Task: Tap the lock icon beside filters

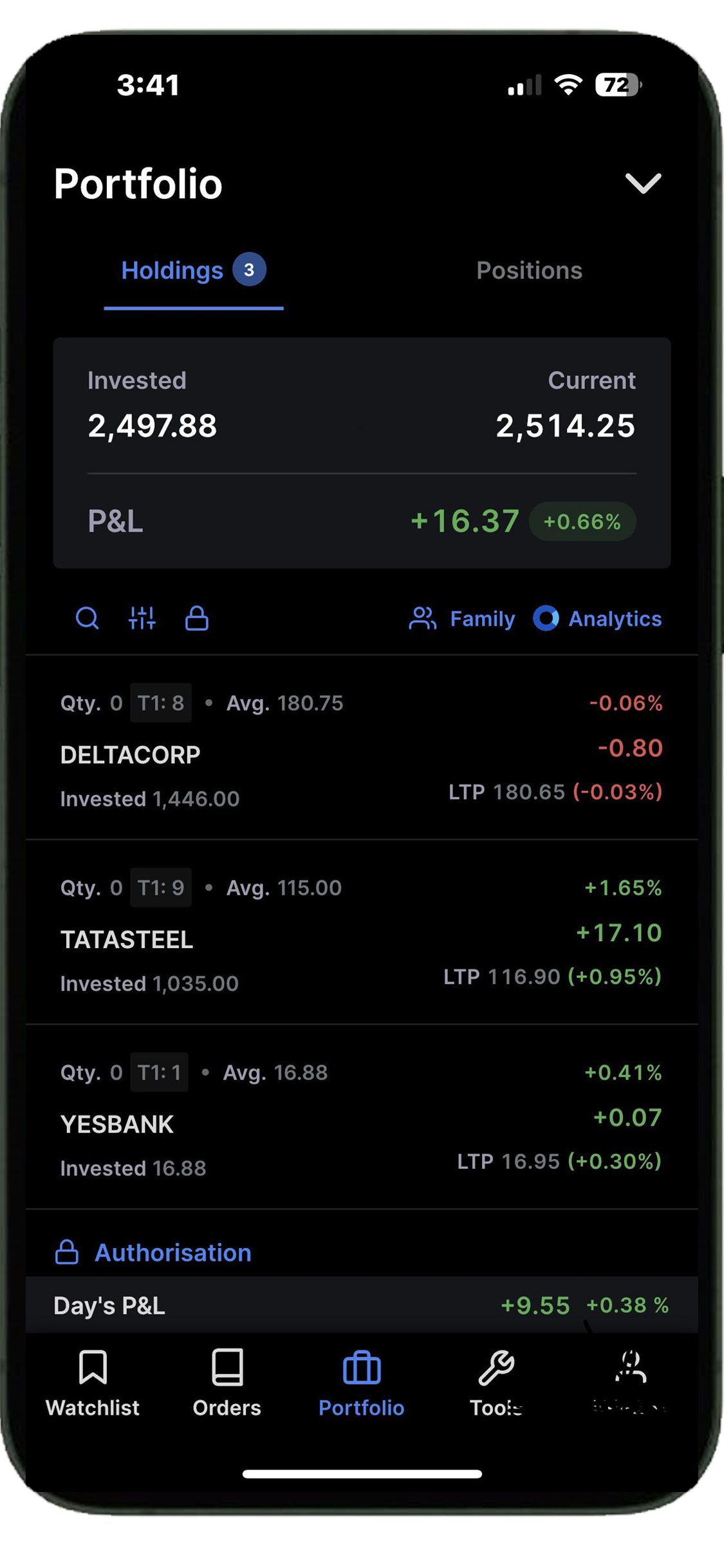Action: pos(197,619)
